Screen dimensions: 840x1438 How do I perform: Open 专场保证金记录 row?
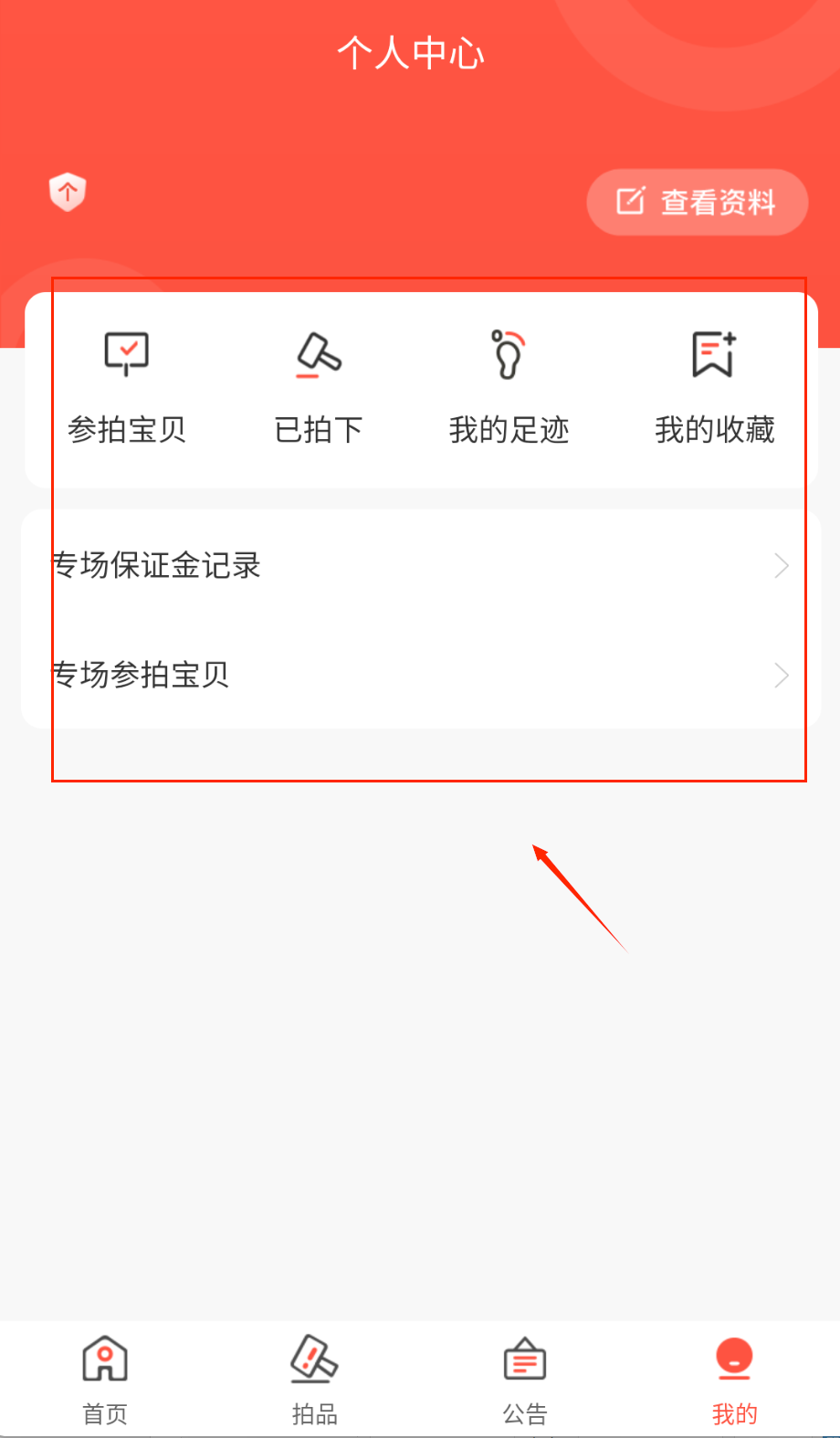click(420, 565)
